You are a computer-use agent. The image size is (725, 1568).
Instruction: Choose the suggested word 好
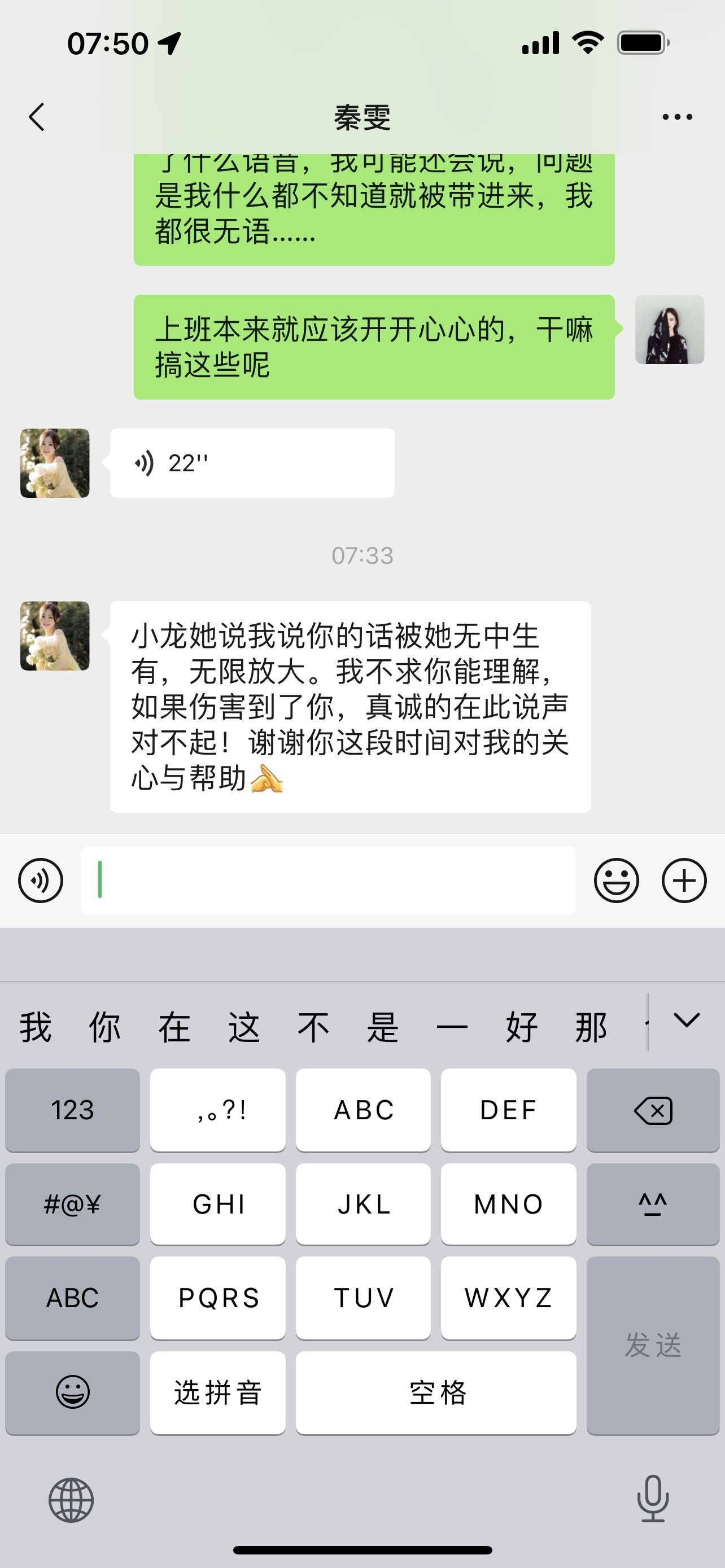click(x=521, y=1027)
